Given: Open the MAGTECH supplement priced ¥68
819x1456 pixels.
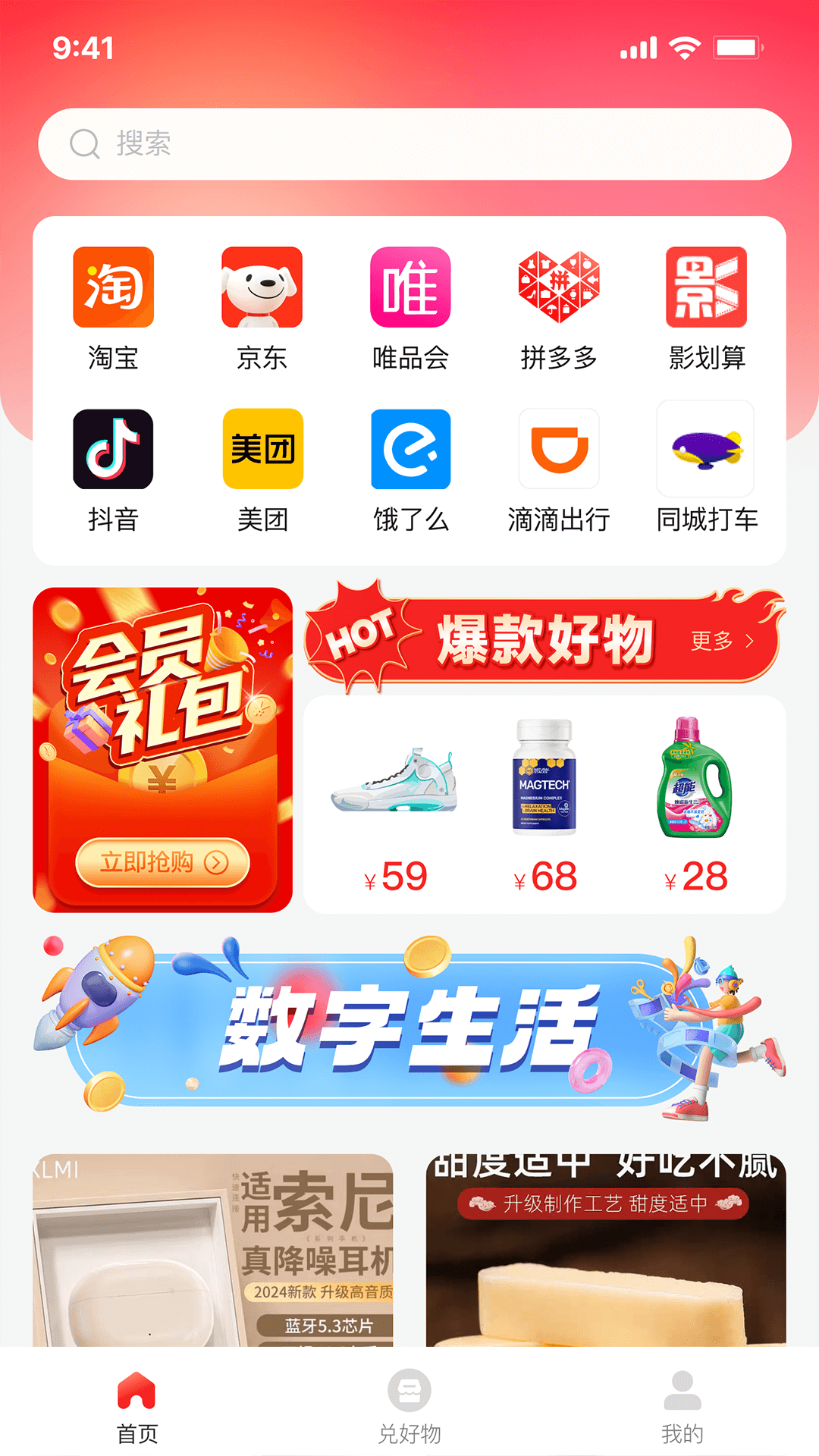Looking at the screenshot, I should 544,804.
